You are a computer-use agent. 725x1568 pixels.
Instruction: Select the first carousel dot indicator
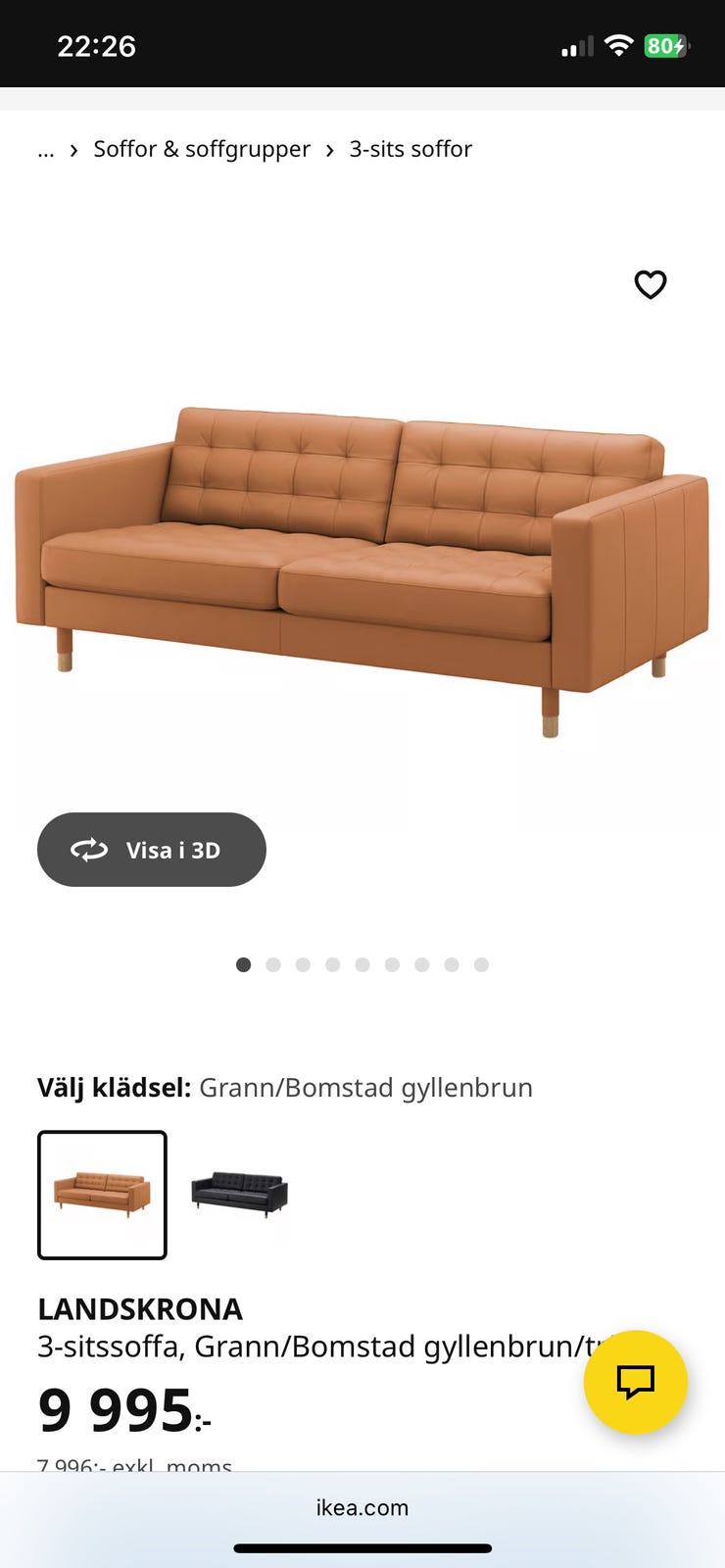243,964
